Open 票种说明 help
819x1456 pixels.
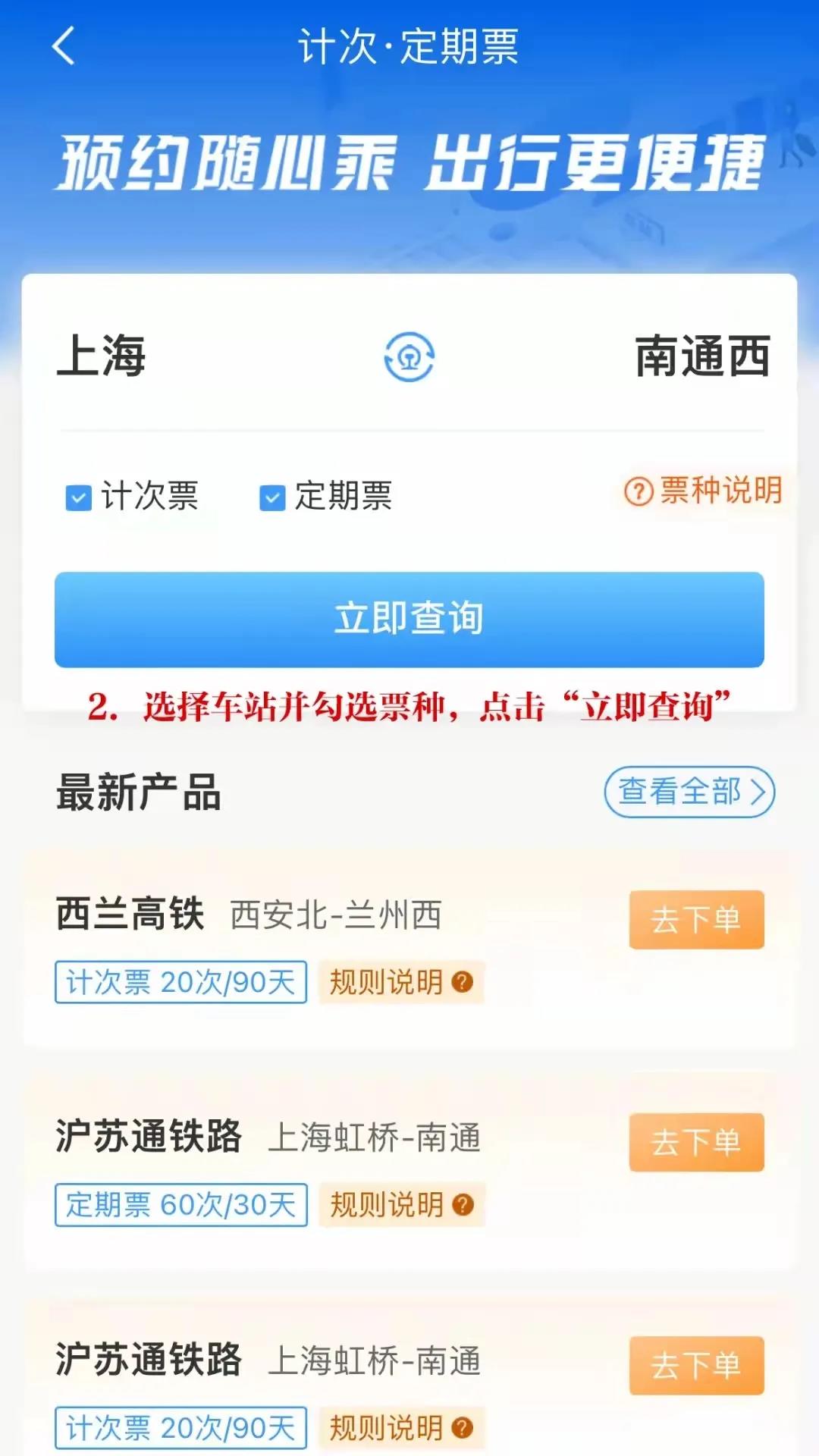(703, 491)
